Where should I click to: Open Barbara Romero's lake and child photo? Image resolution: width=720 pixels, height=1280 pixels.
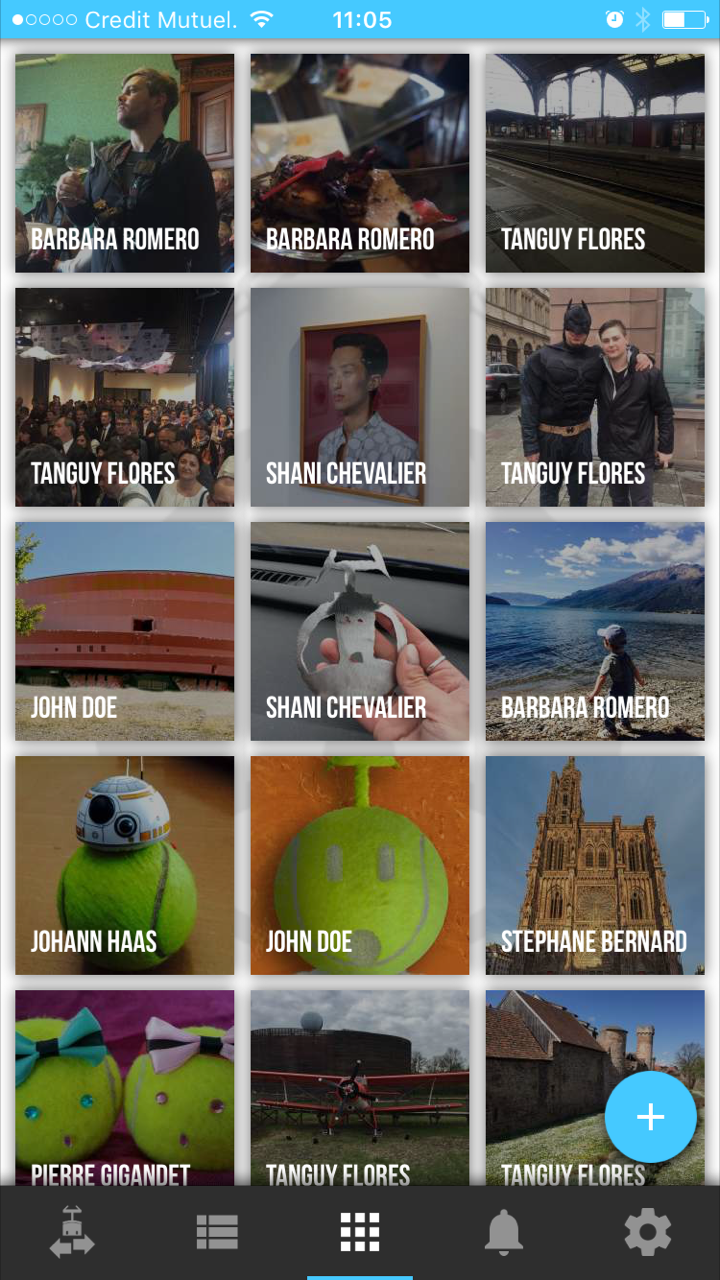click(595, 631)
